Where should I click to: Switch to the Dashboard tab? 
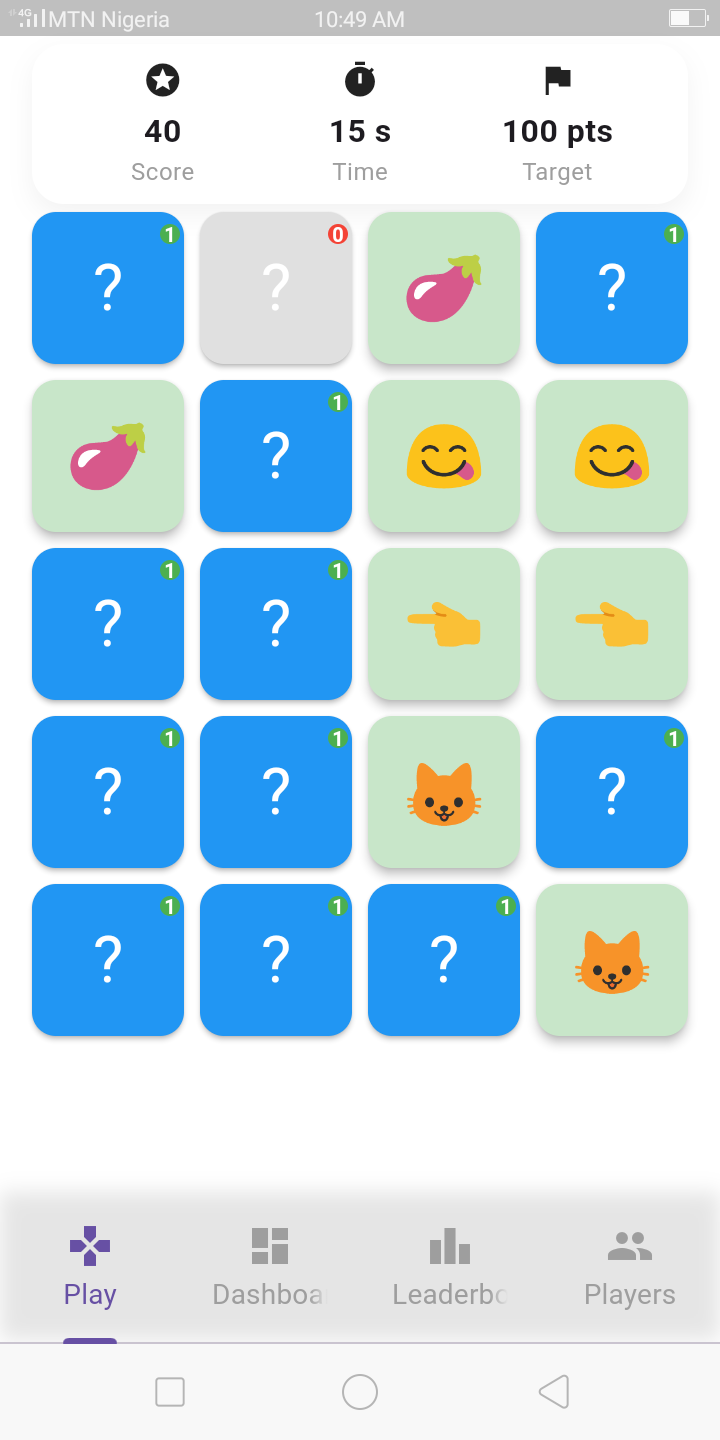coord(270,1267)
